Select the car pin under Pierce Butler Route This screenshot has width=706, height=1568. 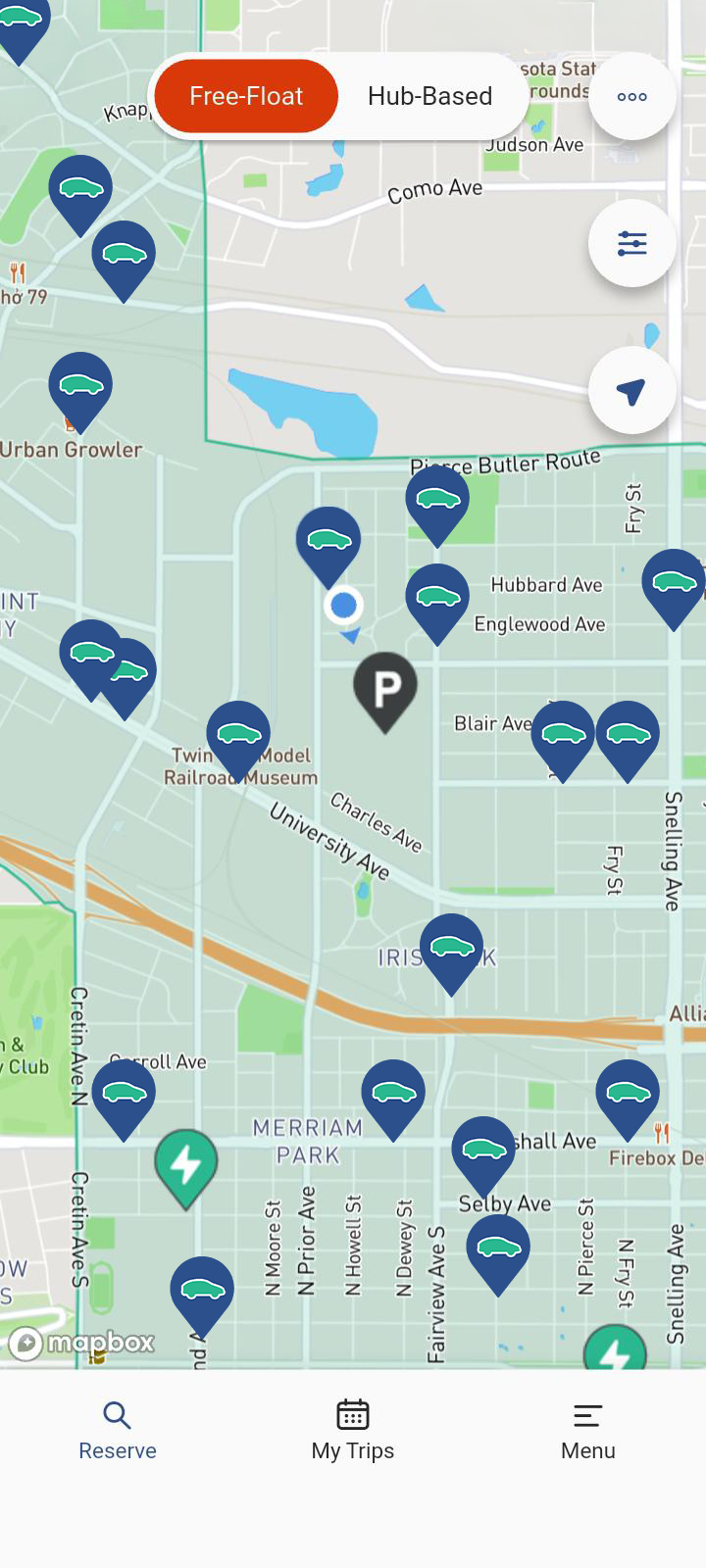[x=437, y=506]
